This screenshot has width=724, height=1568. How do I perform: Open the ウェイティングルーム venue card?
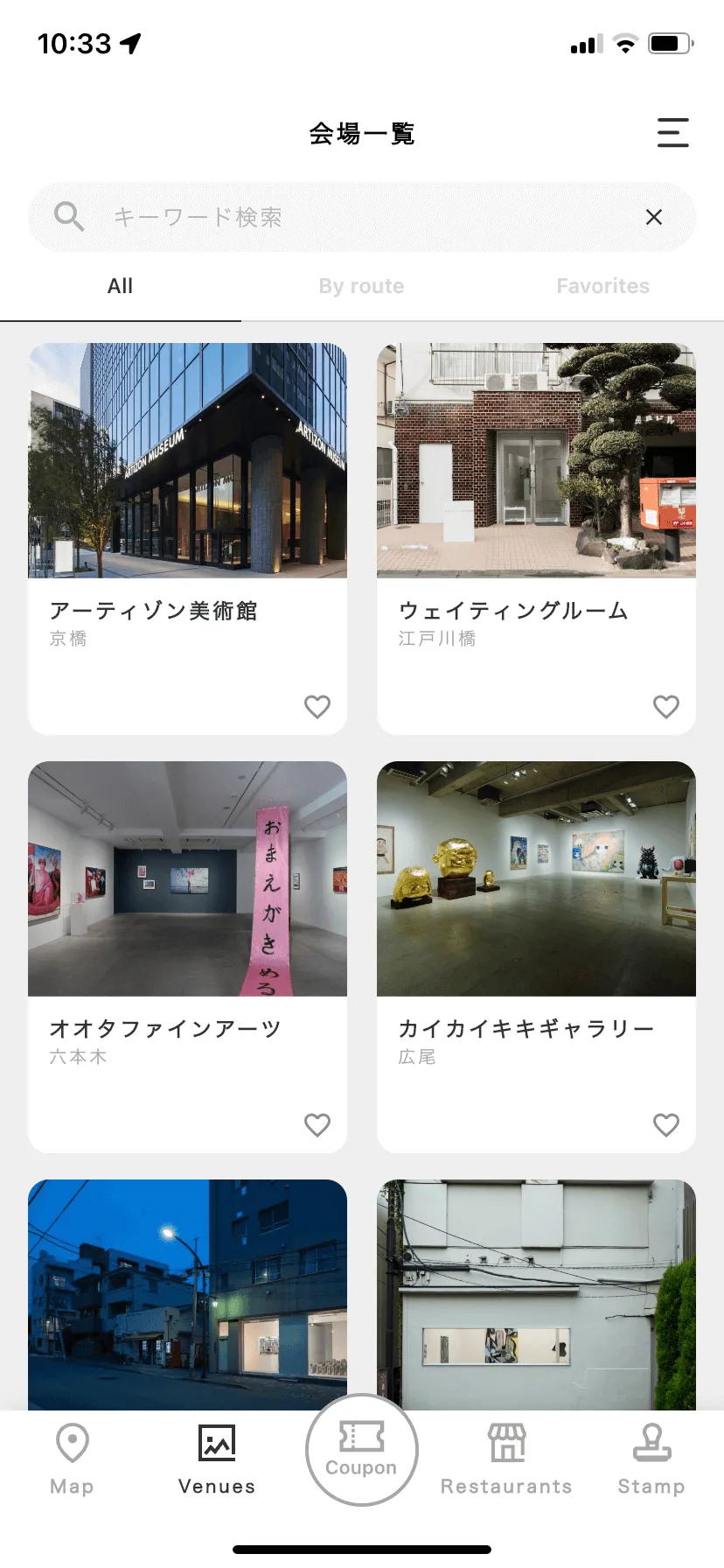536,507
